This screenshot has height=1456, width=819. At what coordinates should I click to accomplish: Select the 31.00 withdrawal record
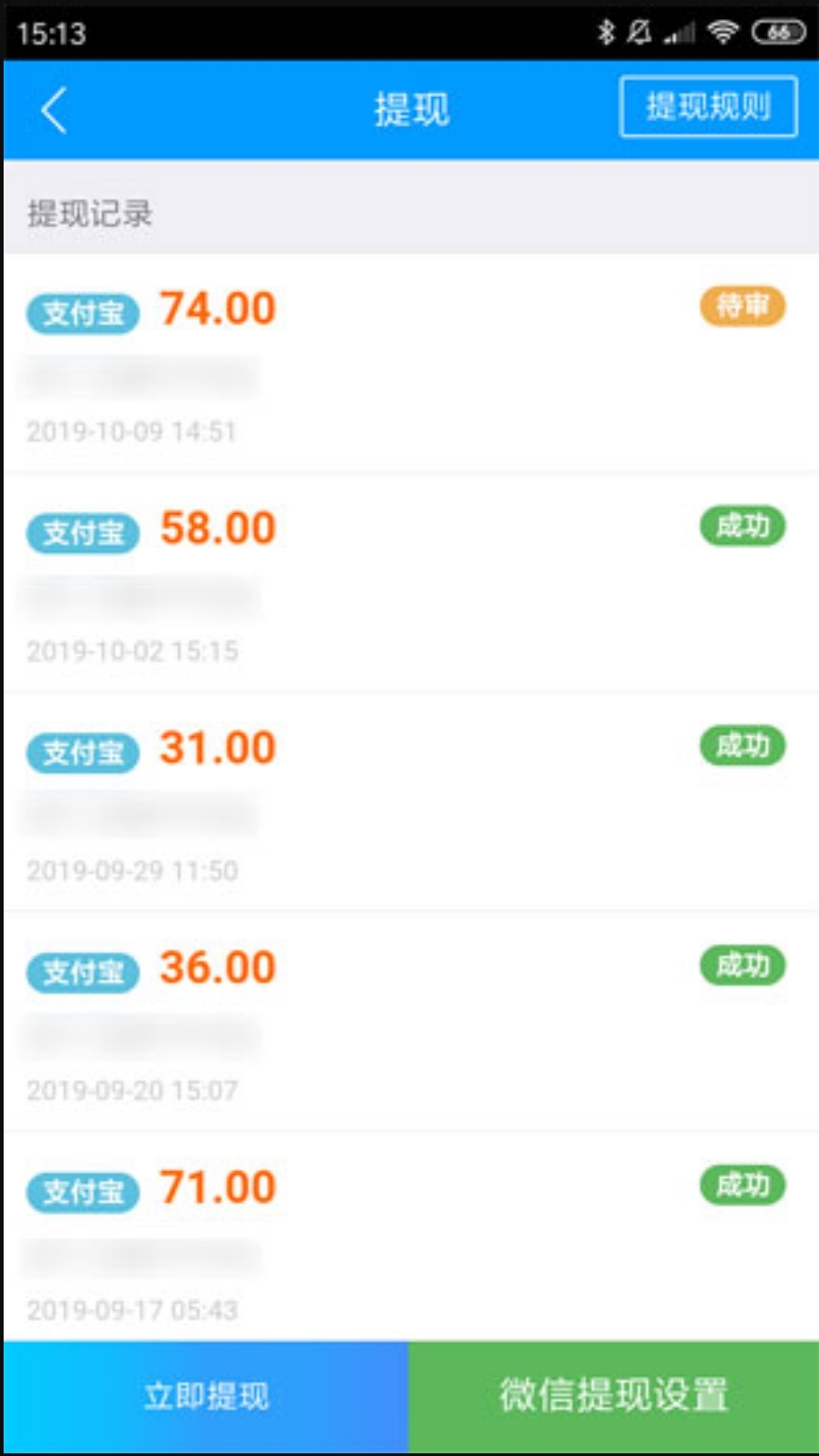click(408, 802)
